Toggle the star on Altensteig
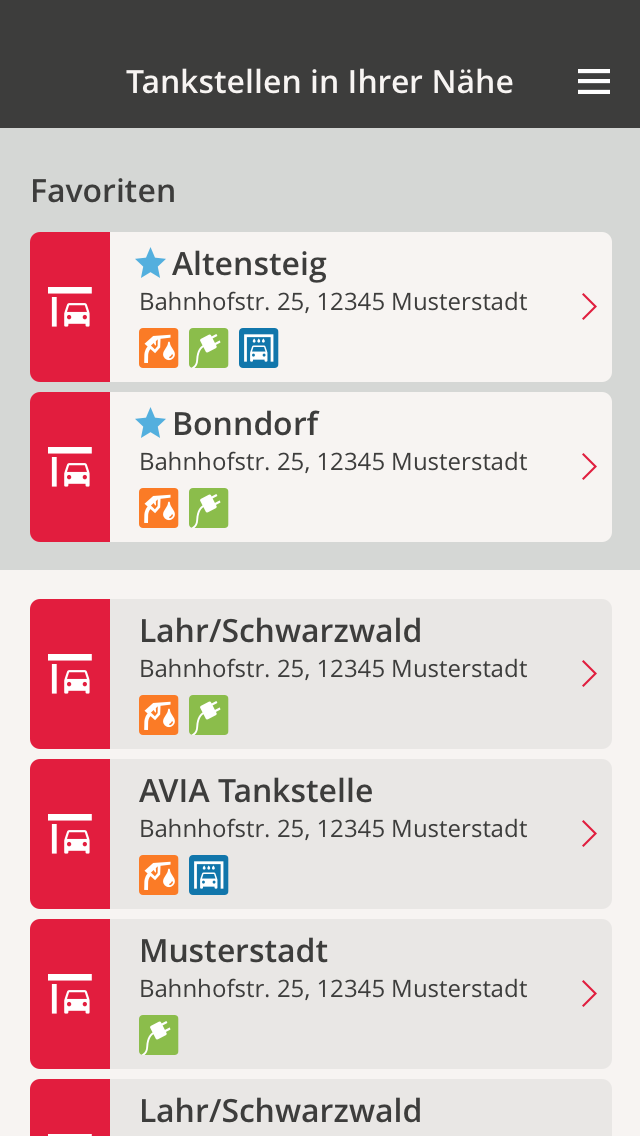 (151, 263)
